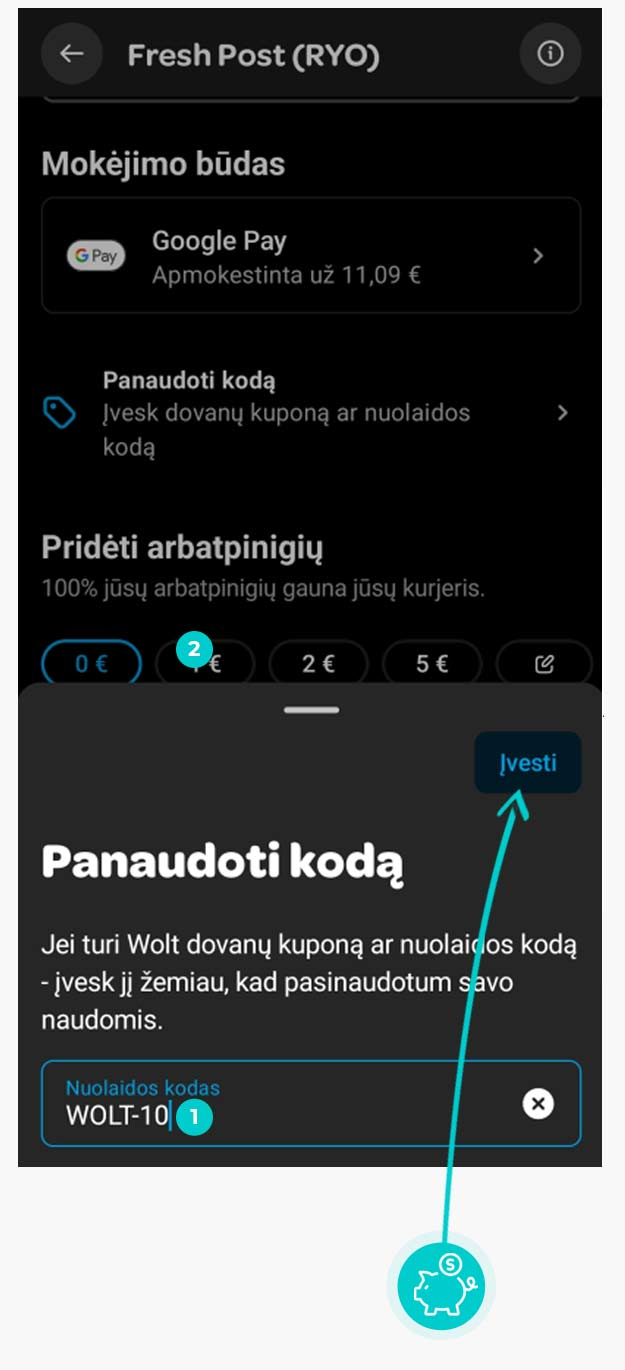Choose the 2 € tip chip
This screenshot has height=1370, width=625.
(318, 664)
